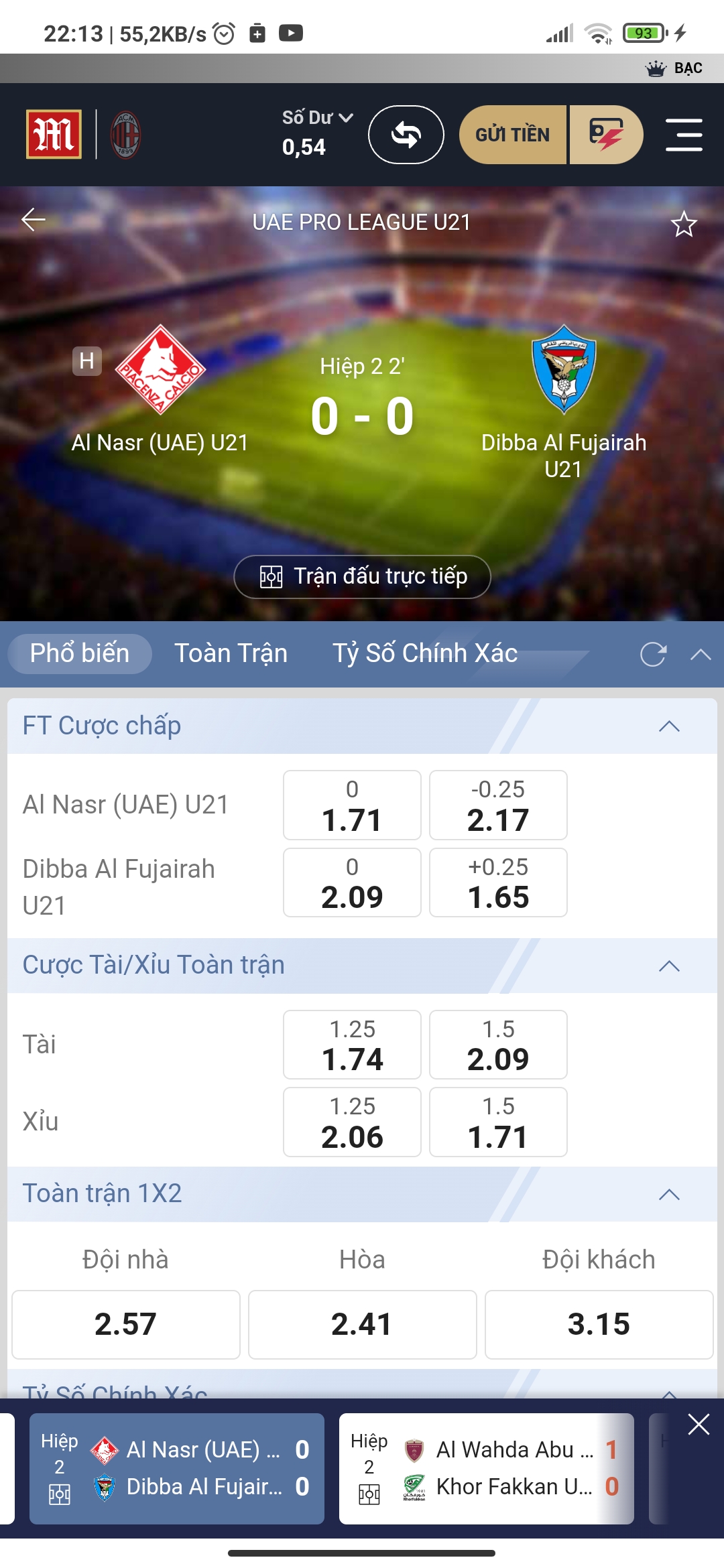Tap the Gửi Tiền deposit button
The height and width of the screenshot is (1568, 724).
513,135
